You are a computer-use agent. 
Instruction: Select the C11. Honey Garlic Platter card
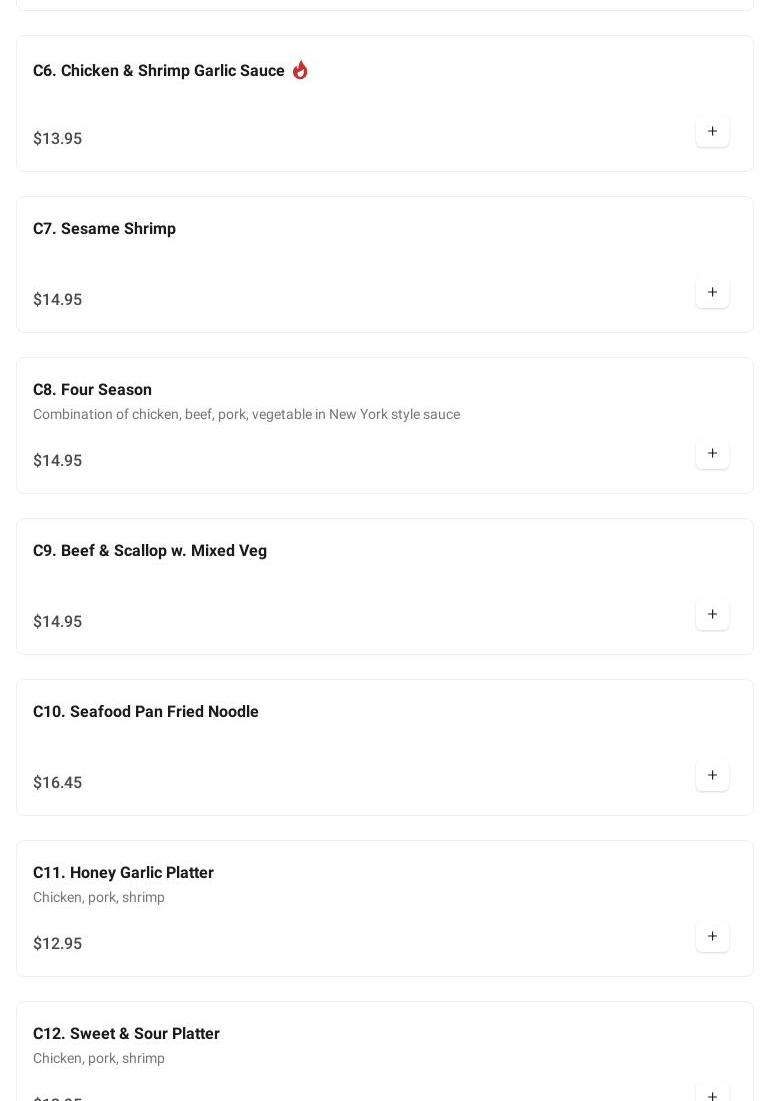click(124, 873)
